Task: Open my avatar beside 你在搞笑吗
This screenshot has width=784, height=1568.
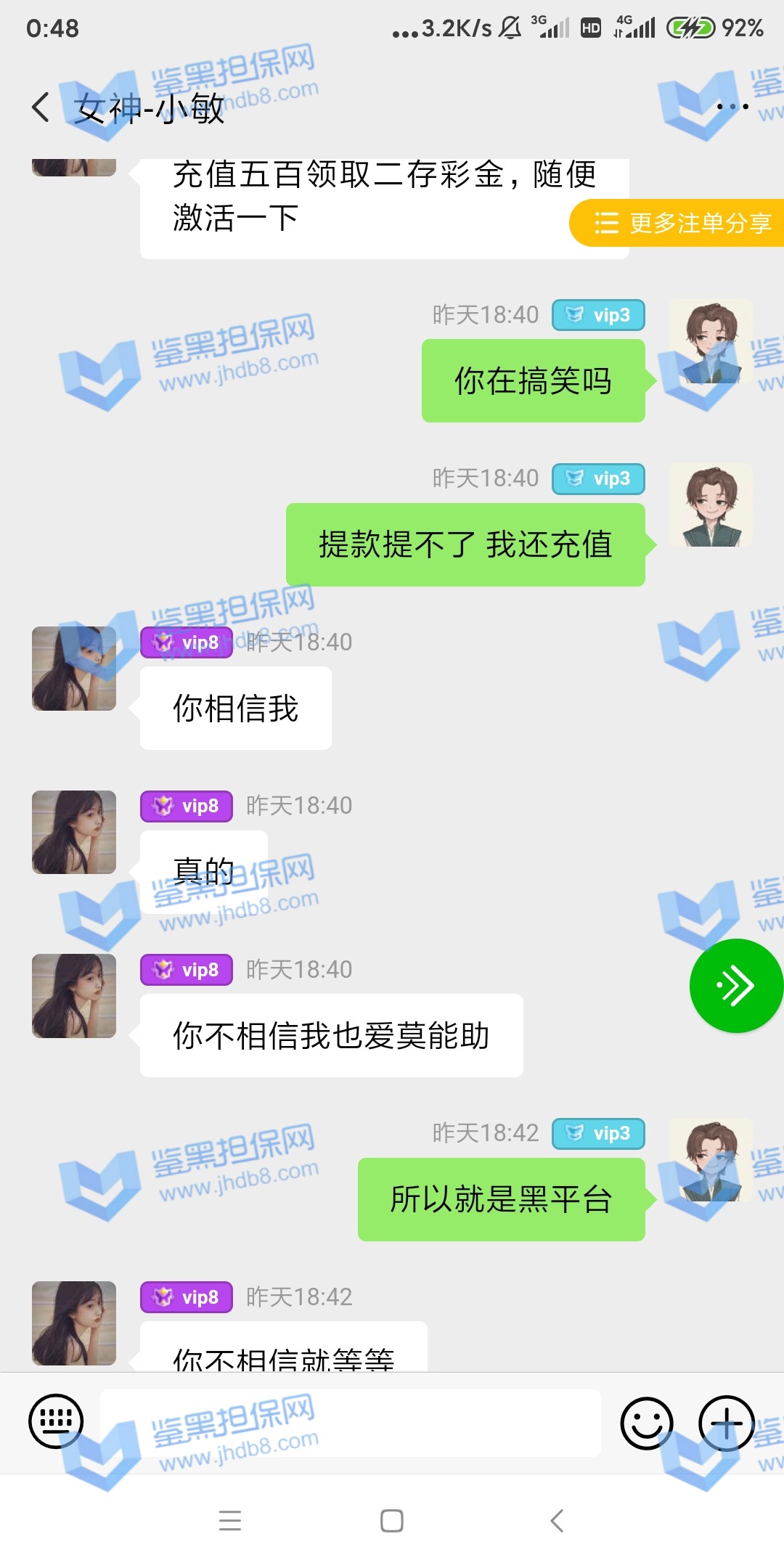Action: [710, 342]
